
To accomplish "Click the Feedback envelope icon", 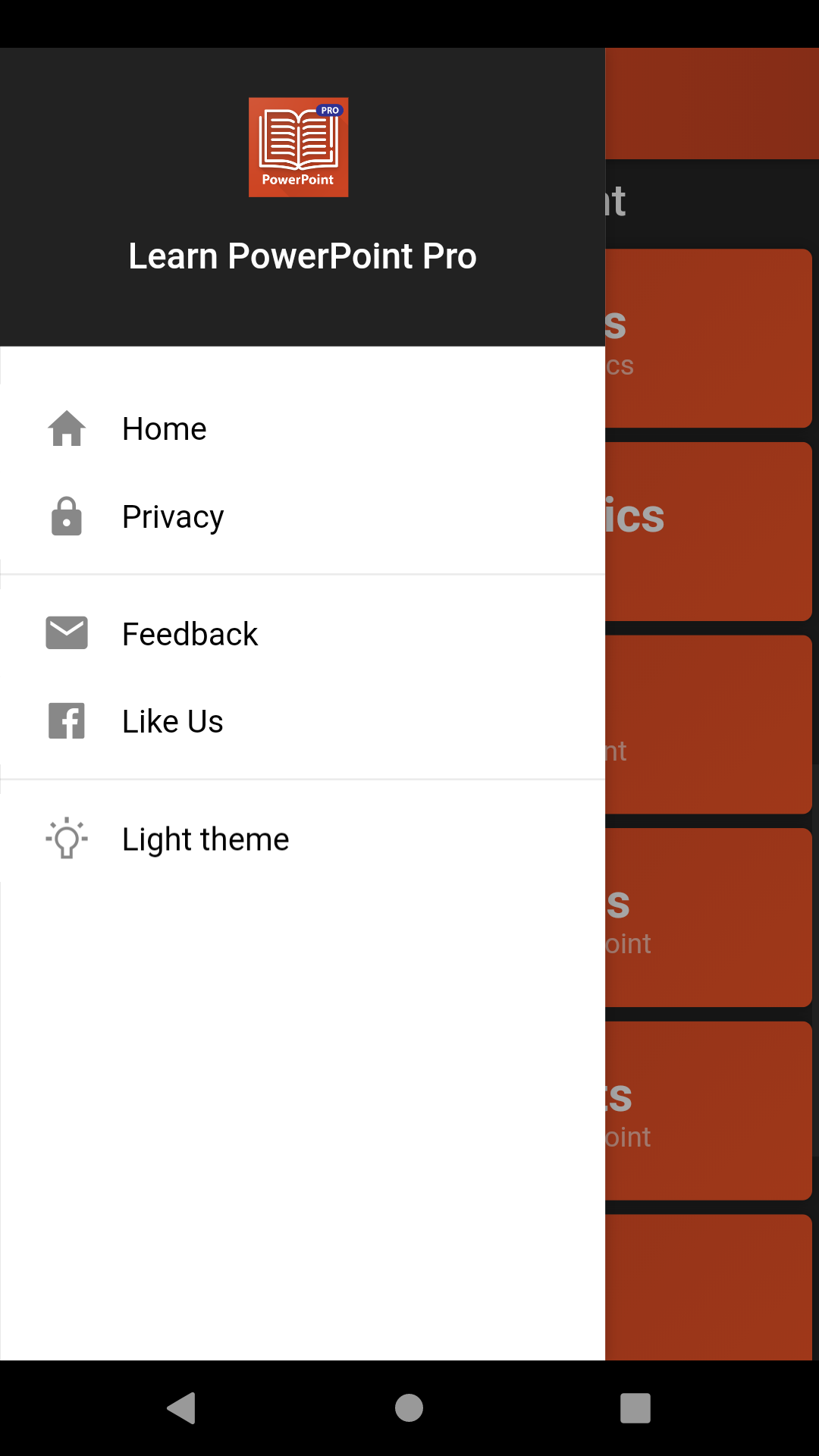I will point(67,632).
